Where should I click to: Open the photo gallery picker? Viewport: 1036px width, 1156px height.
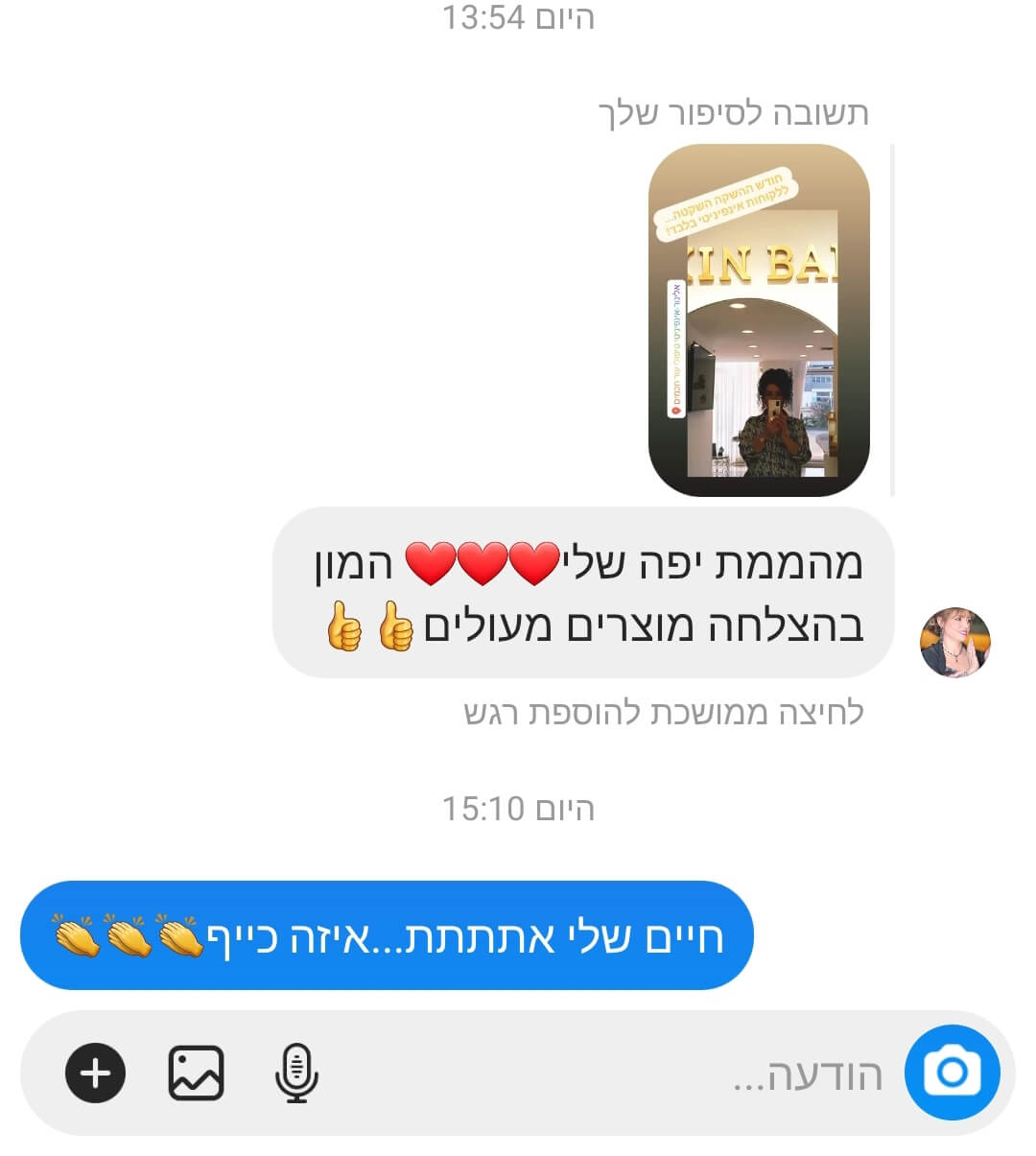pyautogui.click(x=197, y=1073)
